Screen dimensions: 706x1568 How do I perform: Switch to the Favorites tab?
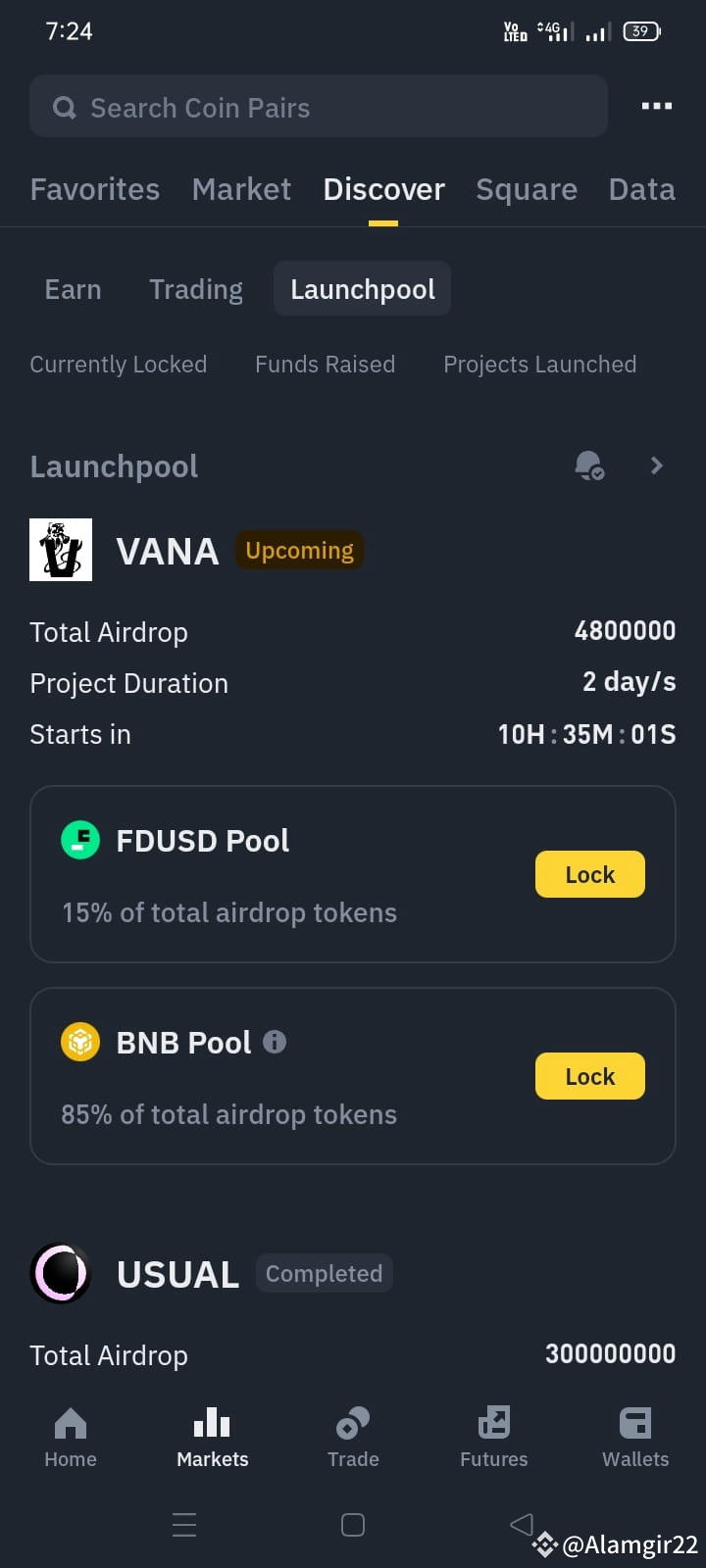pyautogui.click(x=94, y=189)
